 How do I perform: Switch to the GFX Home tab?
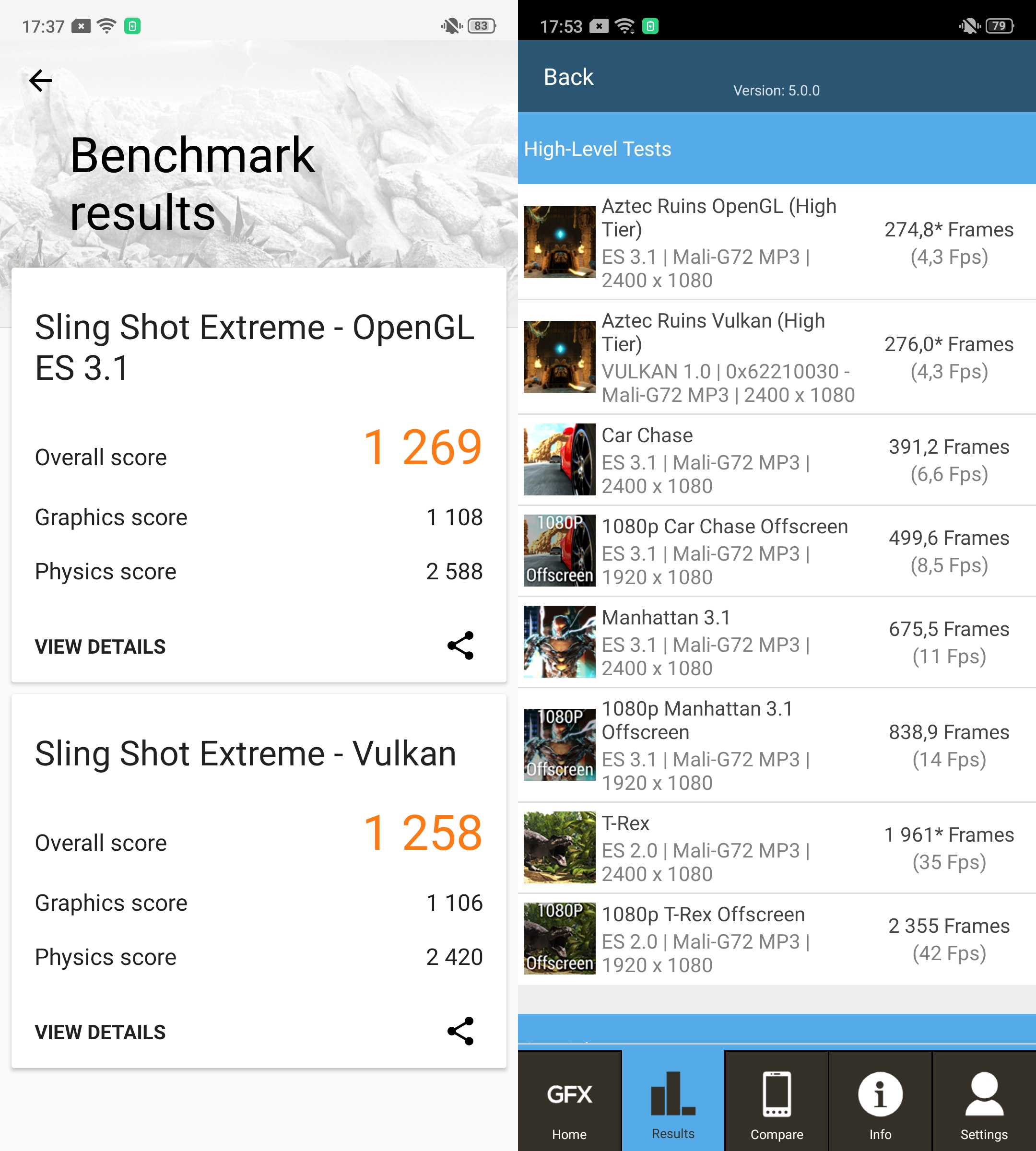pyautogui.click(x=569, y=1102)
